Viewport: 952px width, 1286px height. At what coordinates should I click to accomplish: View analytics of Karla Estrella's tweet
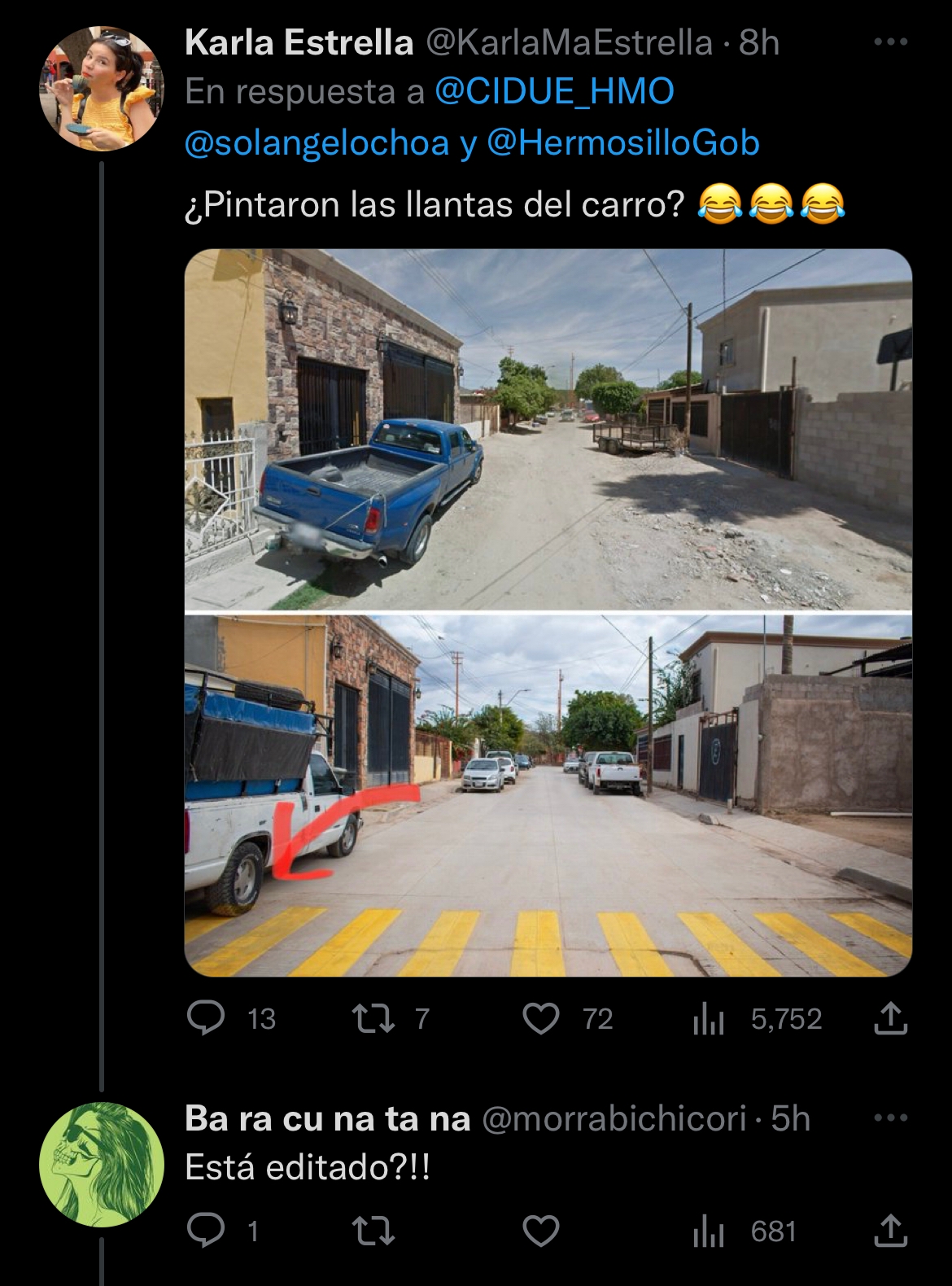coord(709,1019)
